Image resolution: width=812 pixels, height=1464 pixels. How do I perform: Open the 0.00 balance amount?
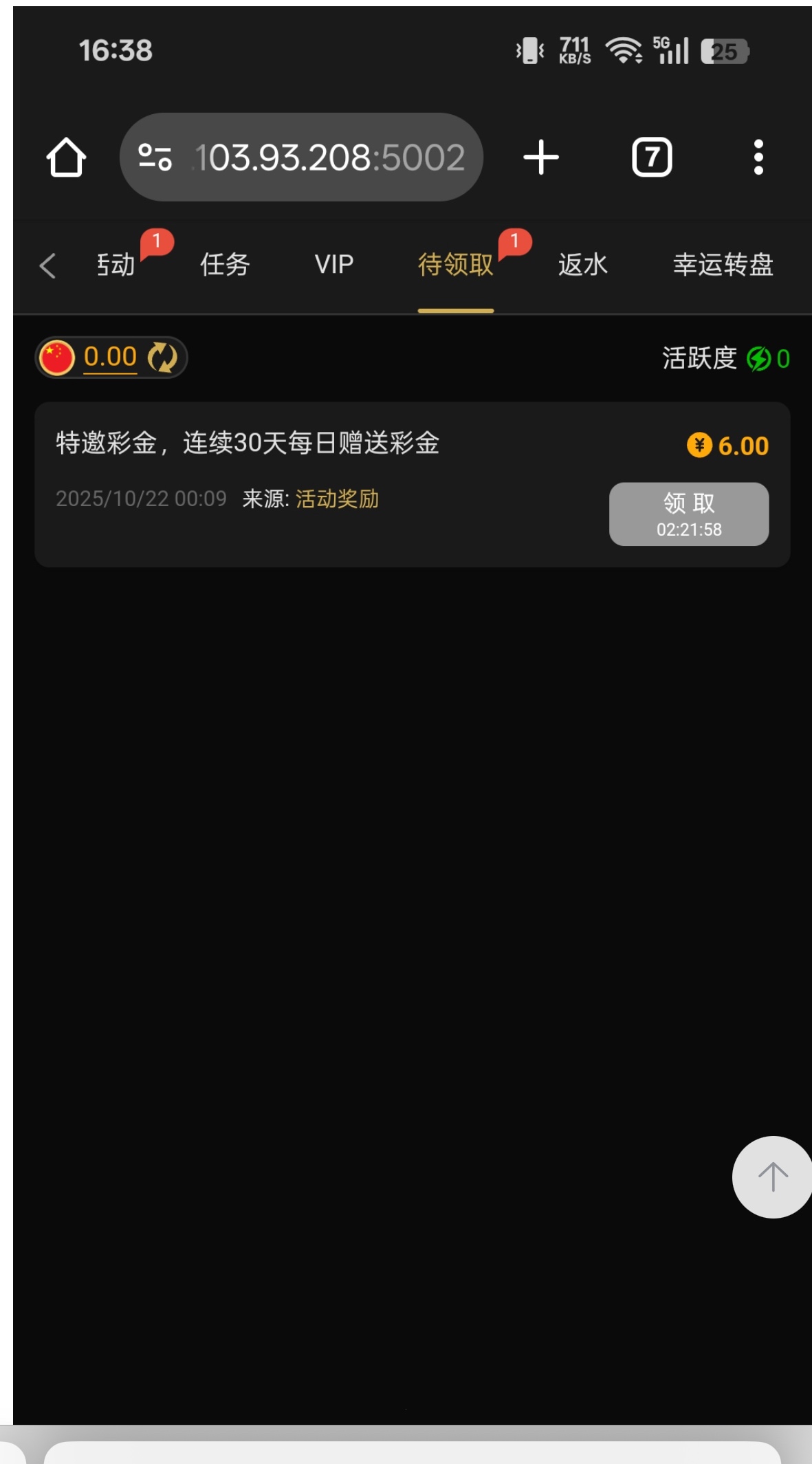click(x=110, y=358)
